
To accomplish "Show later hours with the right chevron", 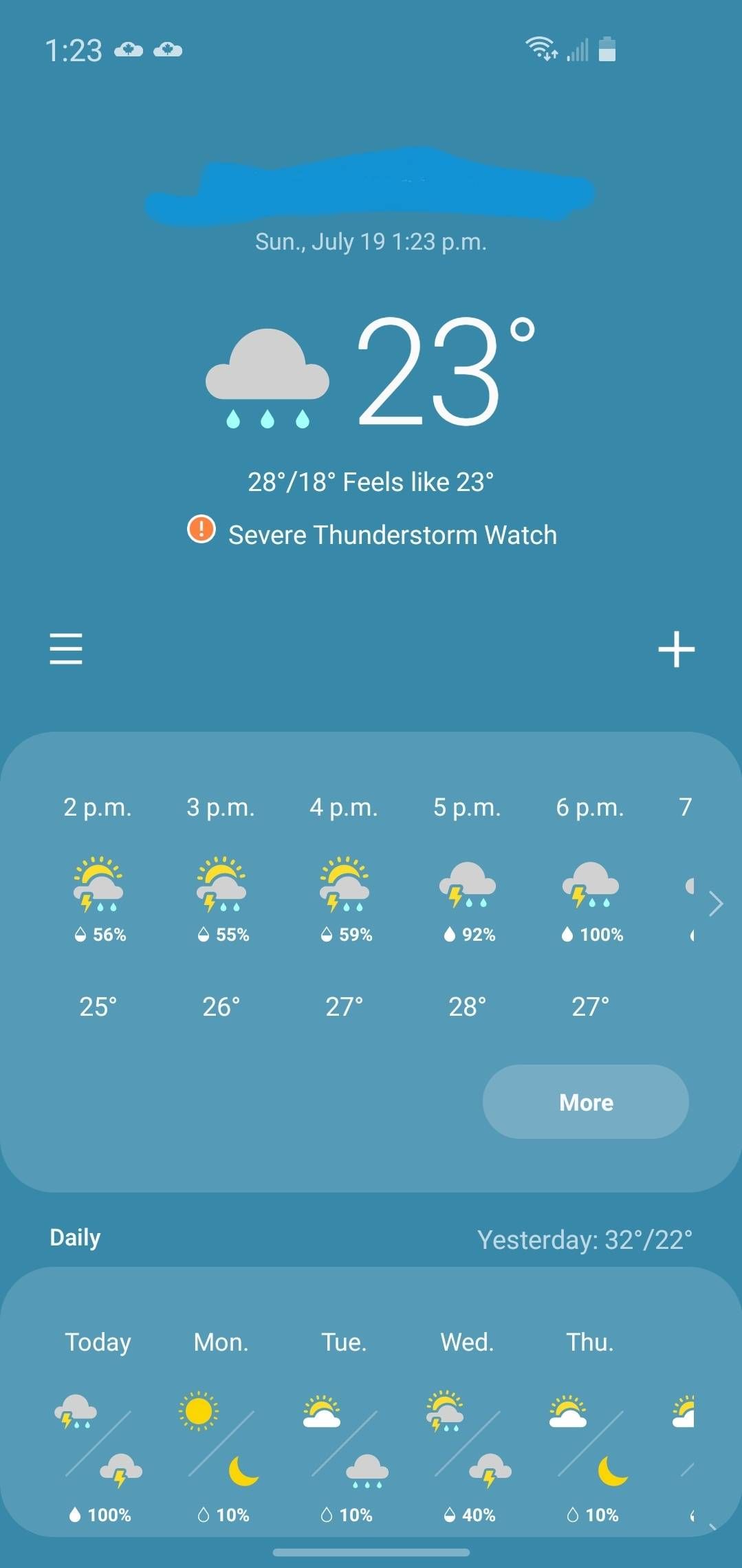I will click(x=716, y=904).
